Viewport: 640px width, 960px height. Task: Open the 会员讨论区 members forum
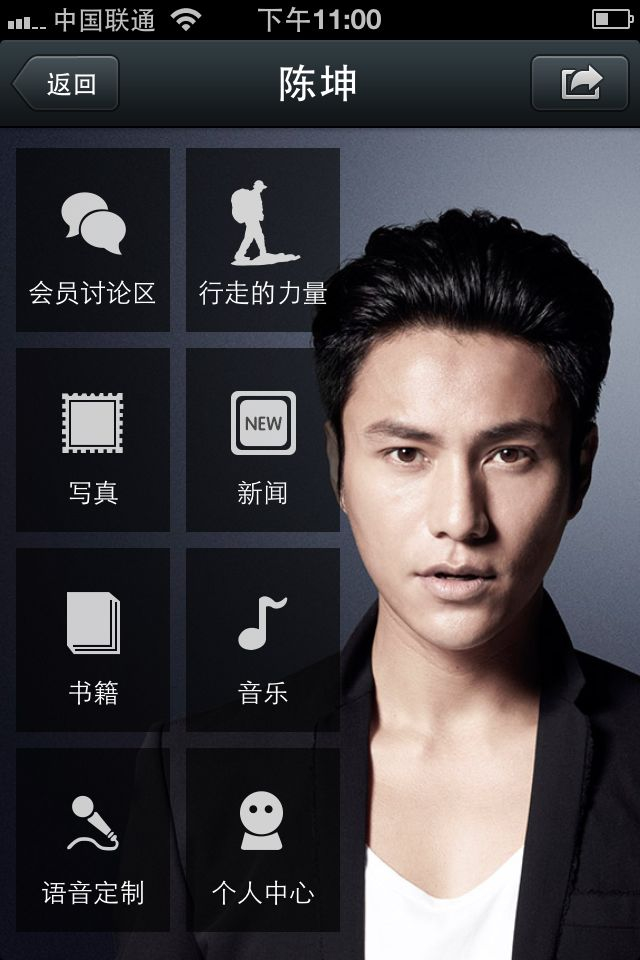pyautogui.click(x=93, y=240)
